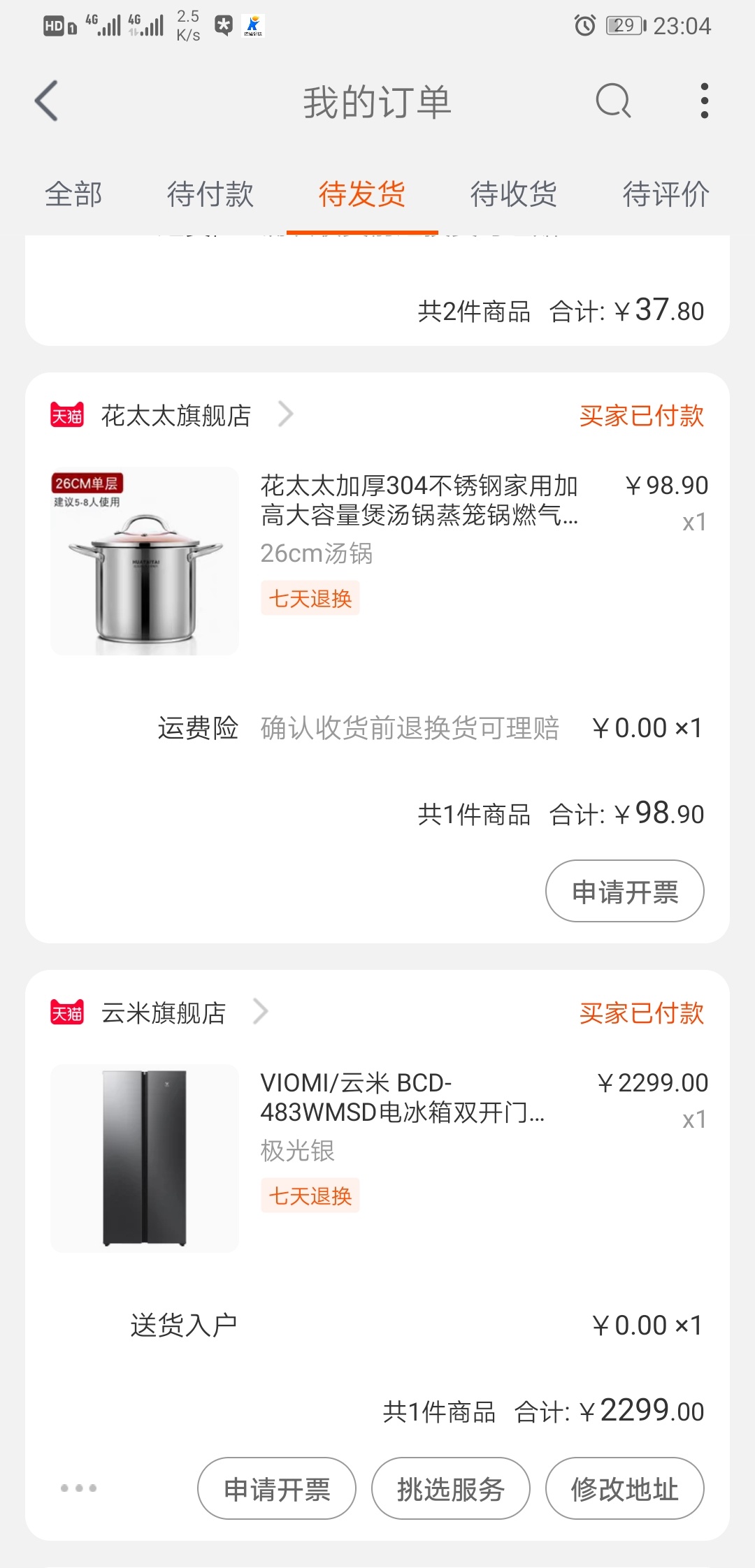This screenshot has height=1568, width=755.
Task: Open the 花太太旗舰店 store page
Action: point(175,416)
